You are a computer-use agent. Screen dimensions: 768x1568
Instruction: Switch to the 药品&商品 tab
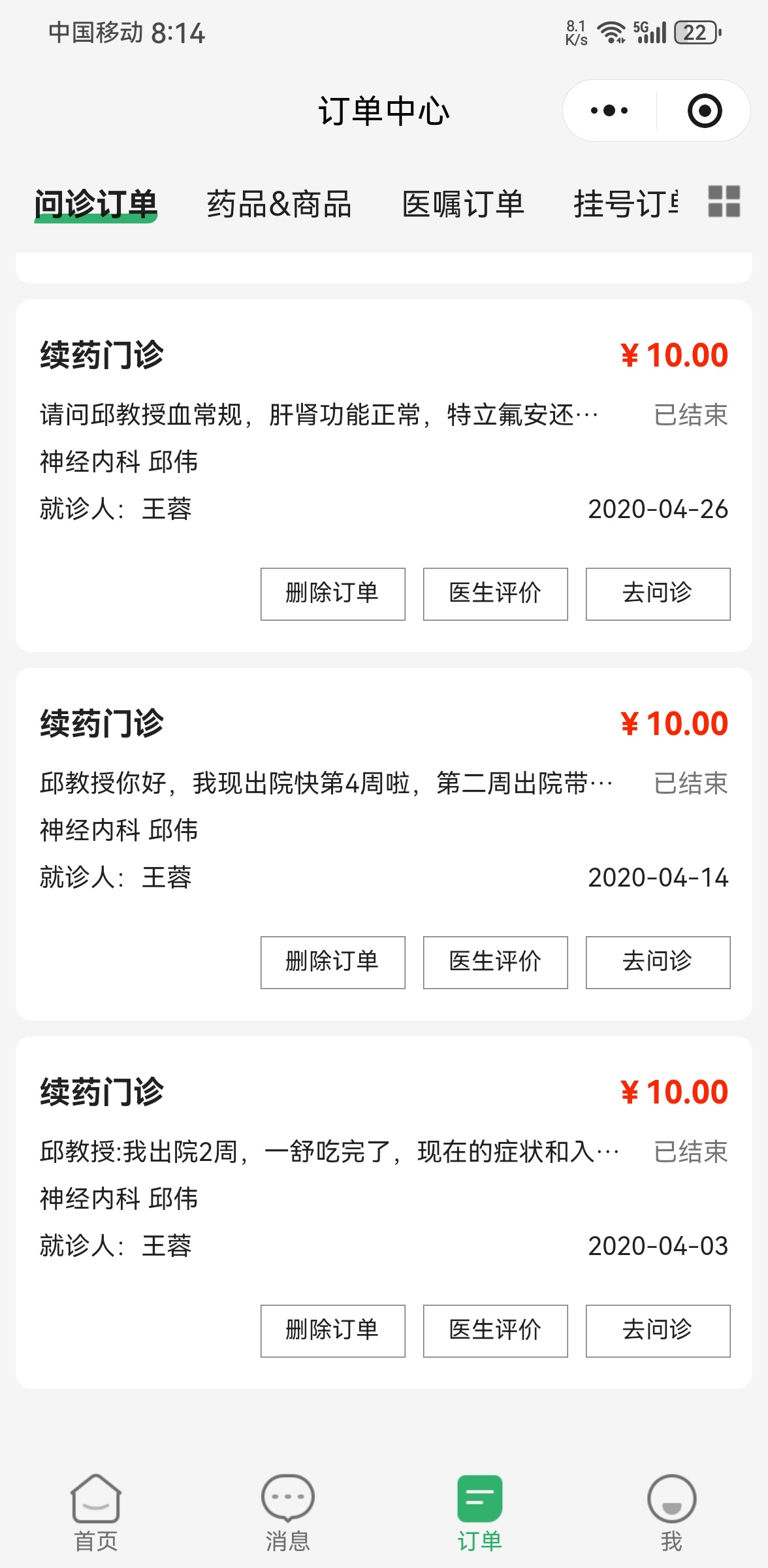pos(279,204)
